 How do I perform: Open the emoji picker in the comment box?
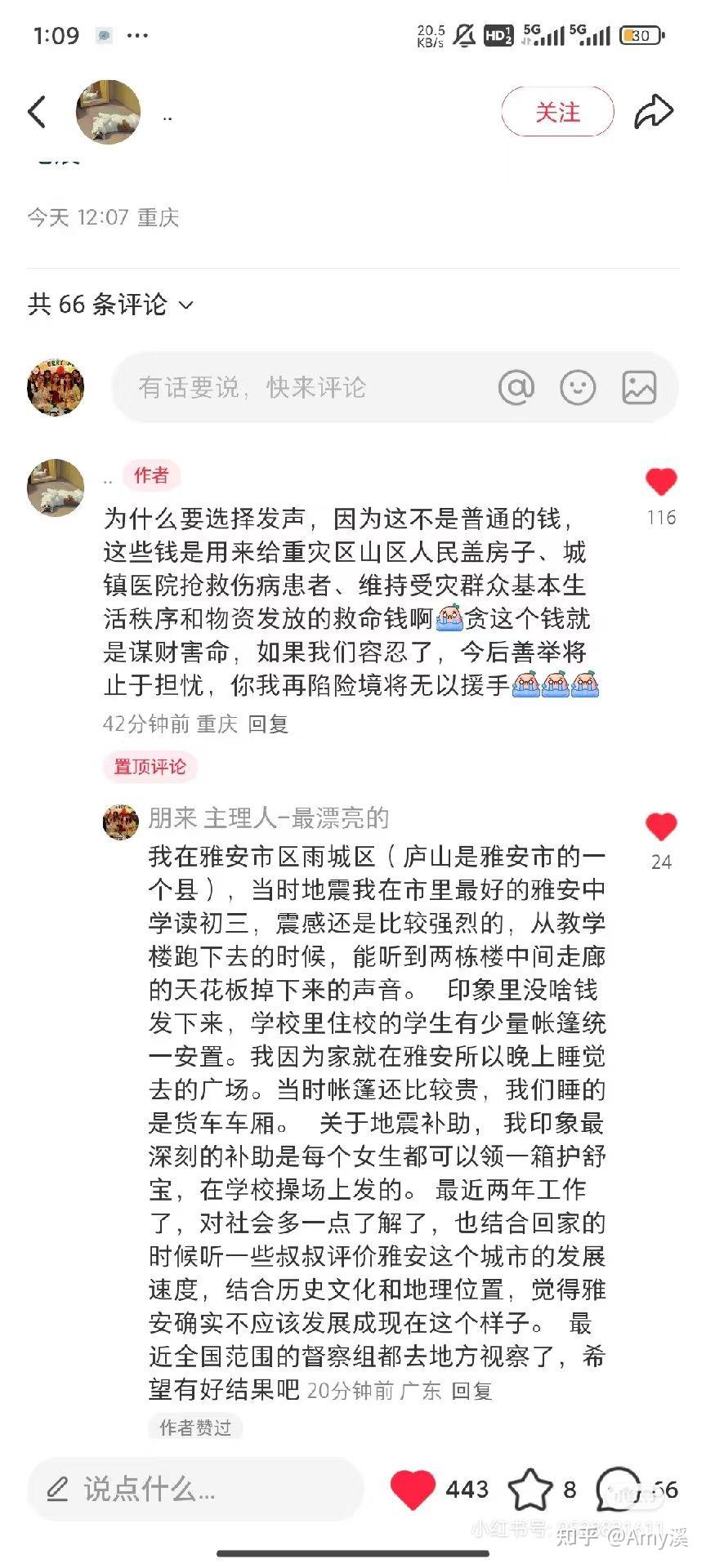578,387
